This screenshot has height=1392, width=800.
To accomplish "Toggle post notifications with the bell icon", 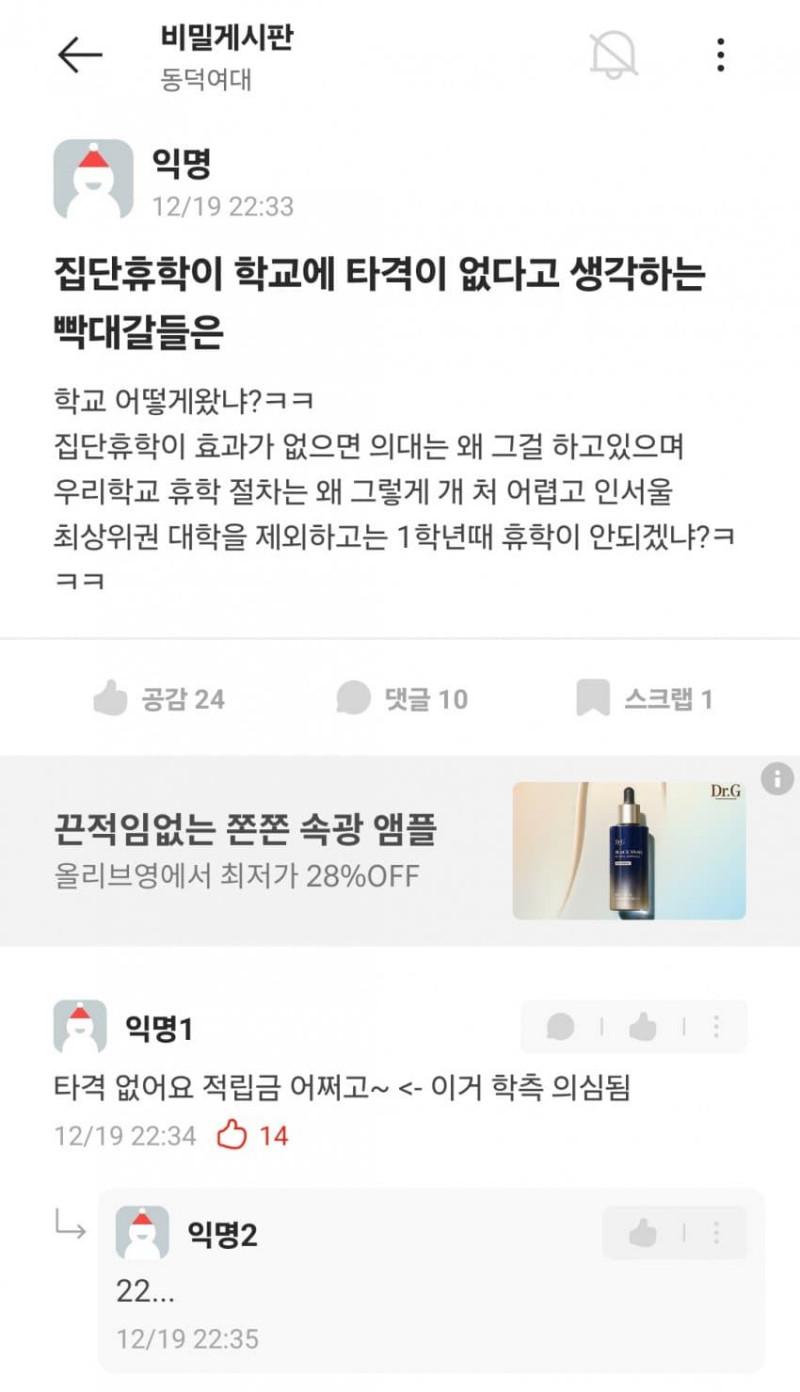I will (x=613, y=55).
